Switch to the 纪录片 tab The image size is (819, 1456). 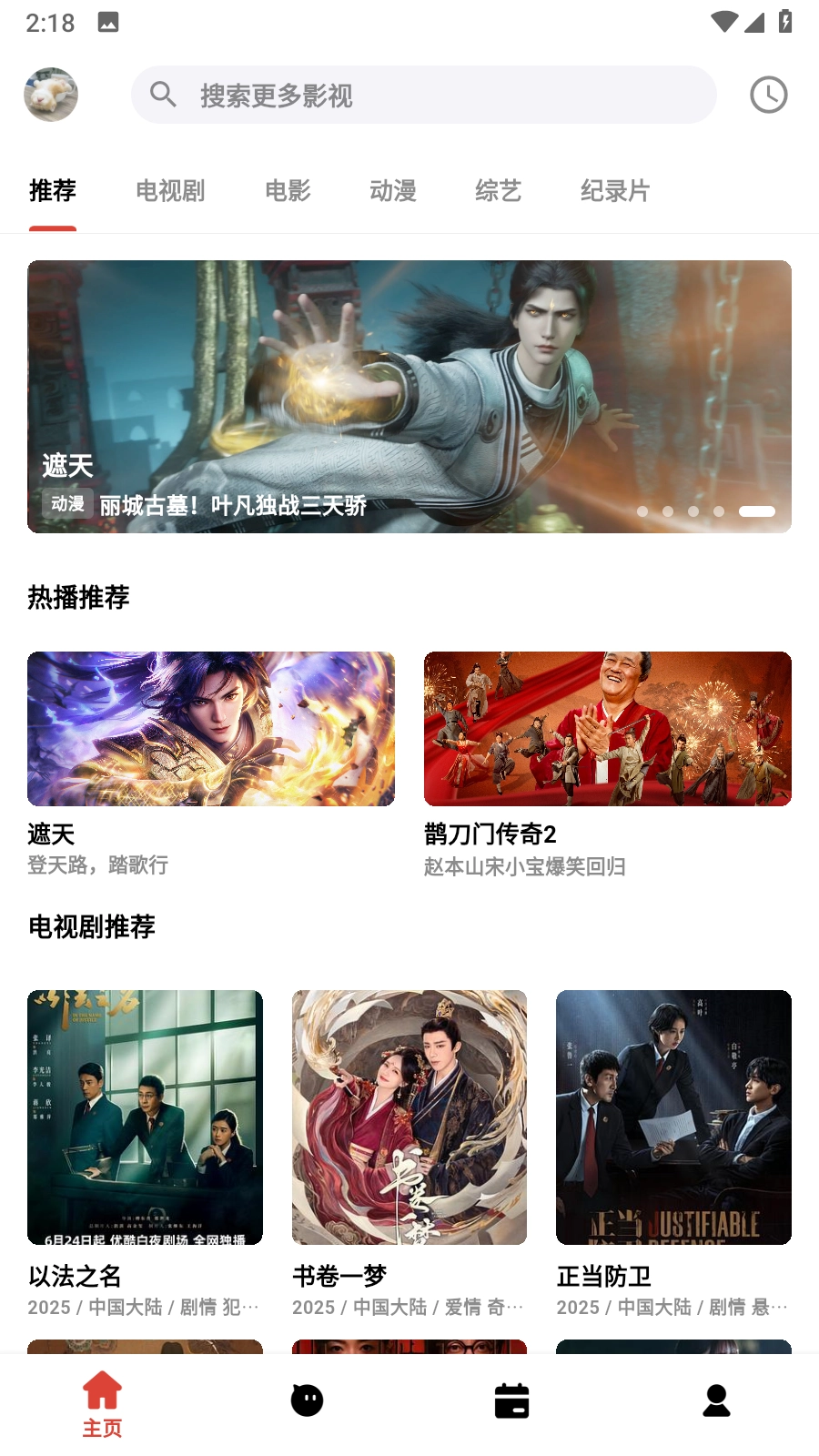coord(615,192)
